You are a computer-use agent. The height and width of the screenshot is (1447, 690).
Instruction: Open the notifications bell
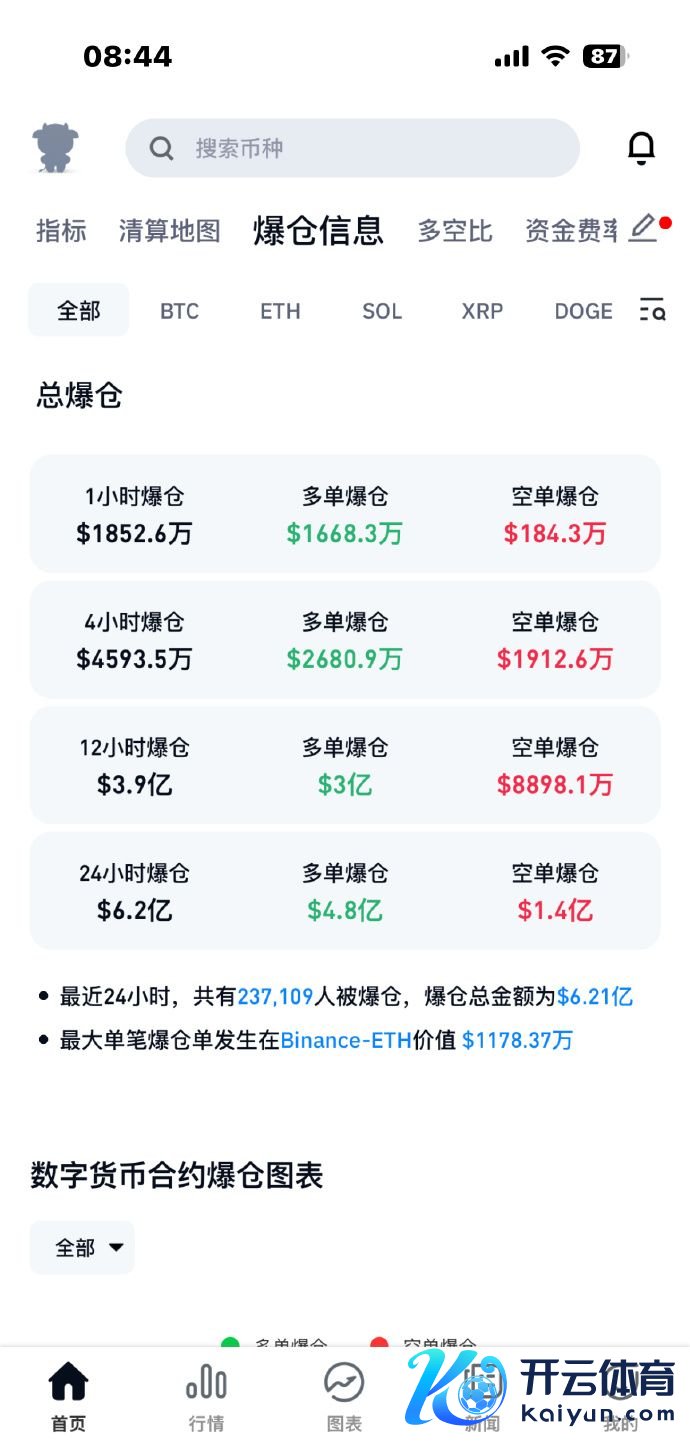point(641,148)
